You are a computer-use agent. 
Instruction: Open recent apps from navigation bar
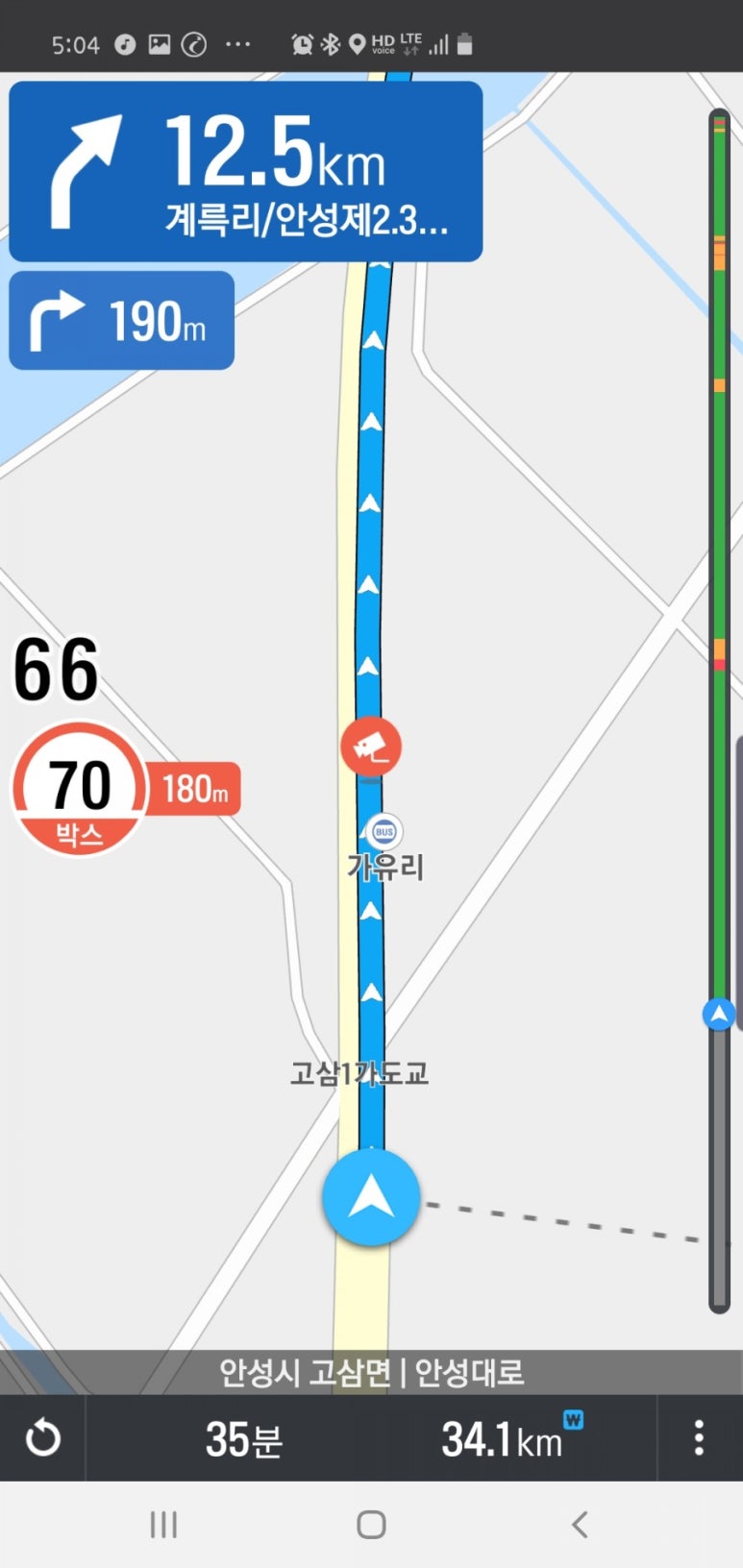pos(163,1524)
